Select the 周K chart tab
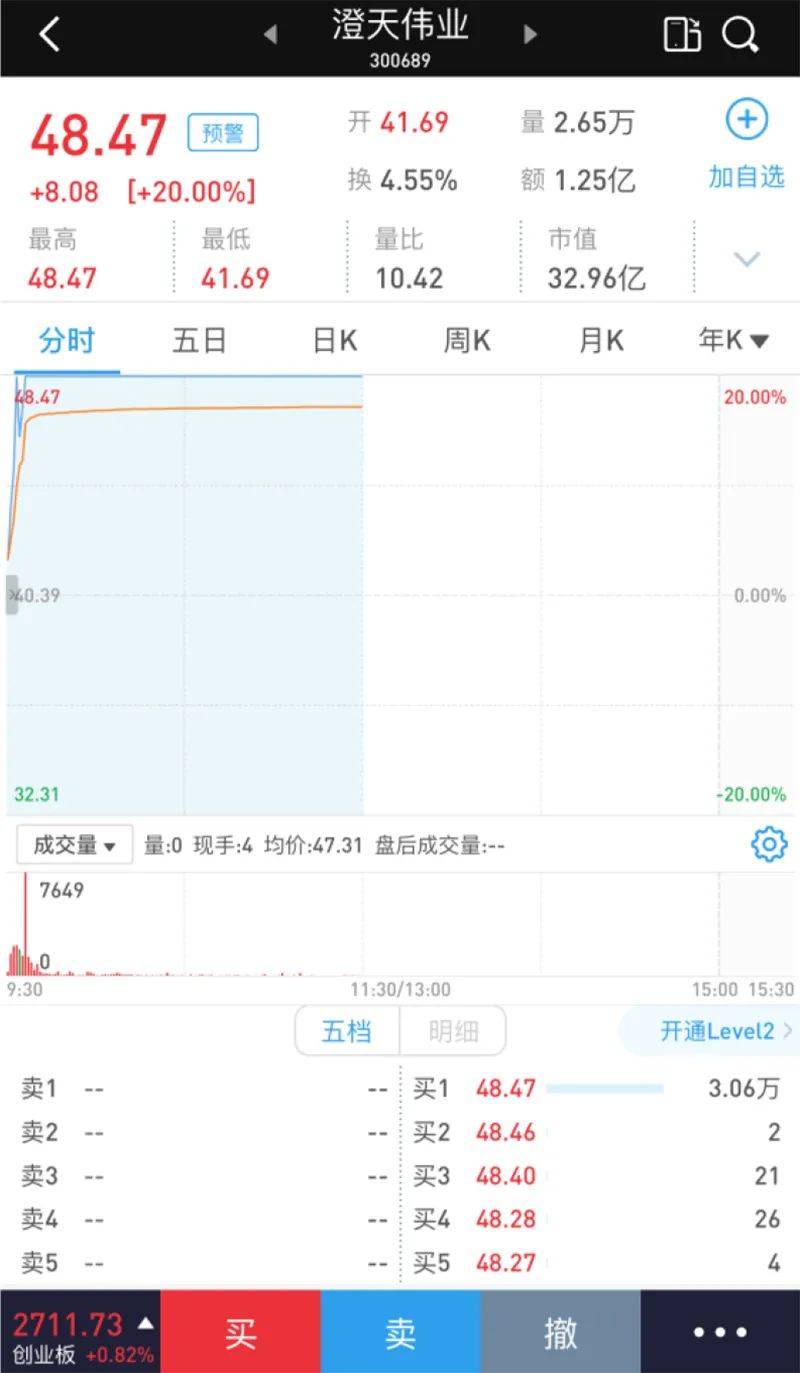Screen dimensions: 800x1373 point(467,341)
